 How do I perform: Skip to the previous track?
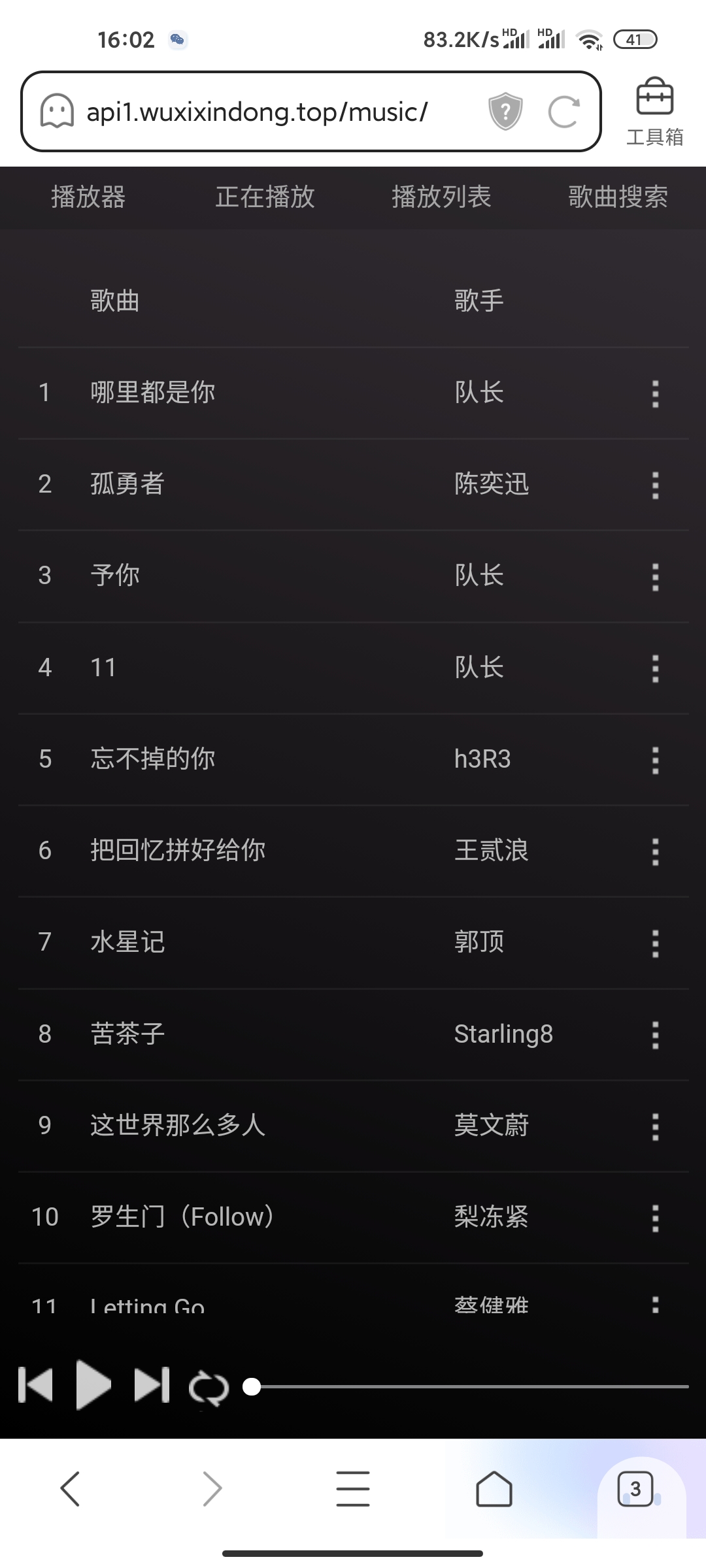coord(35,1384)
